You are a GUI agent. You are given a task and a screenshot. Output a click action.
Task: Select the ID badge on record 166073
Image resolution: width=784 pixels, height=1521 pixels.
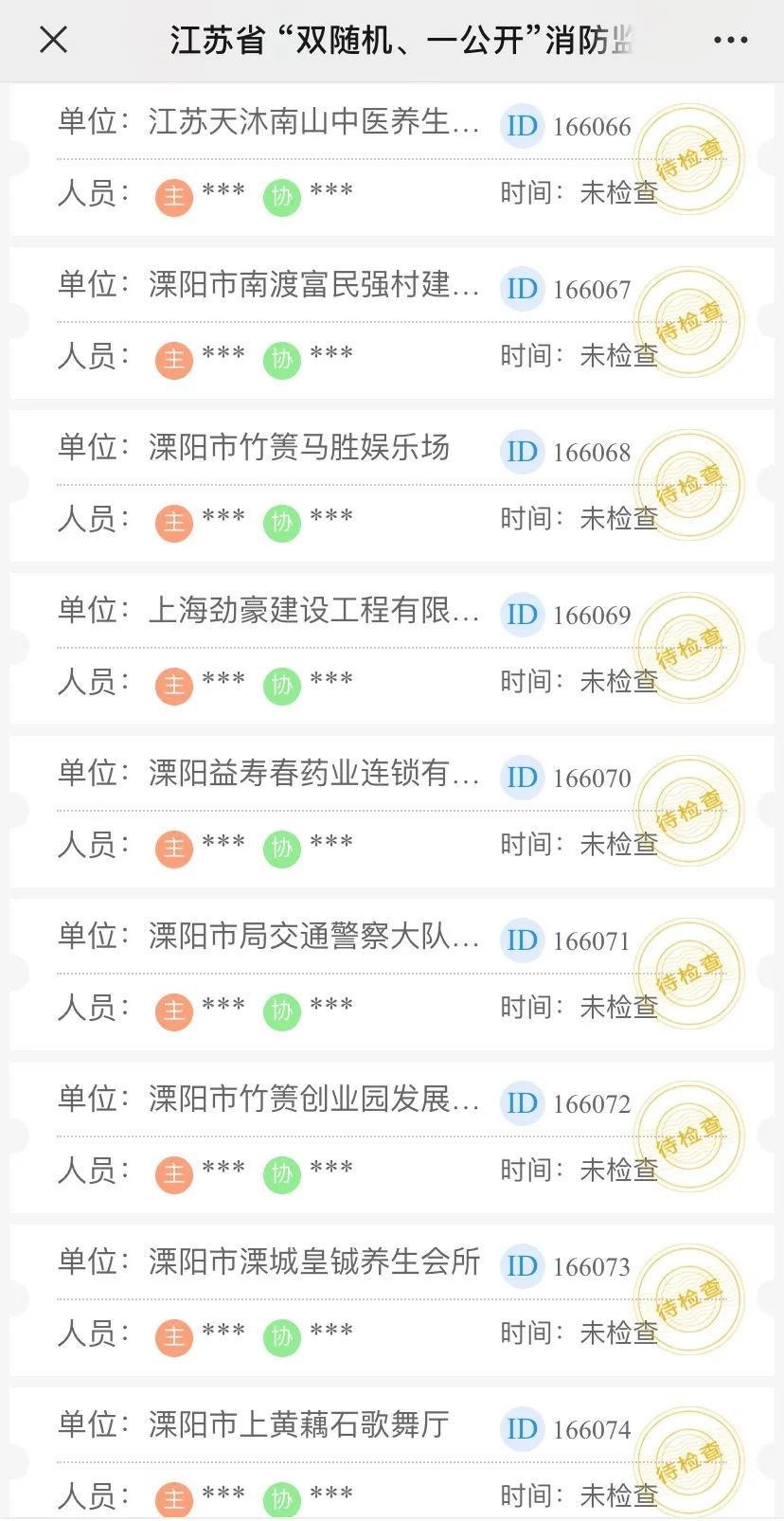pos(522,1265)
